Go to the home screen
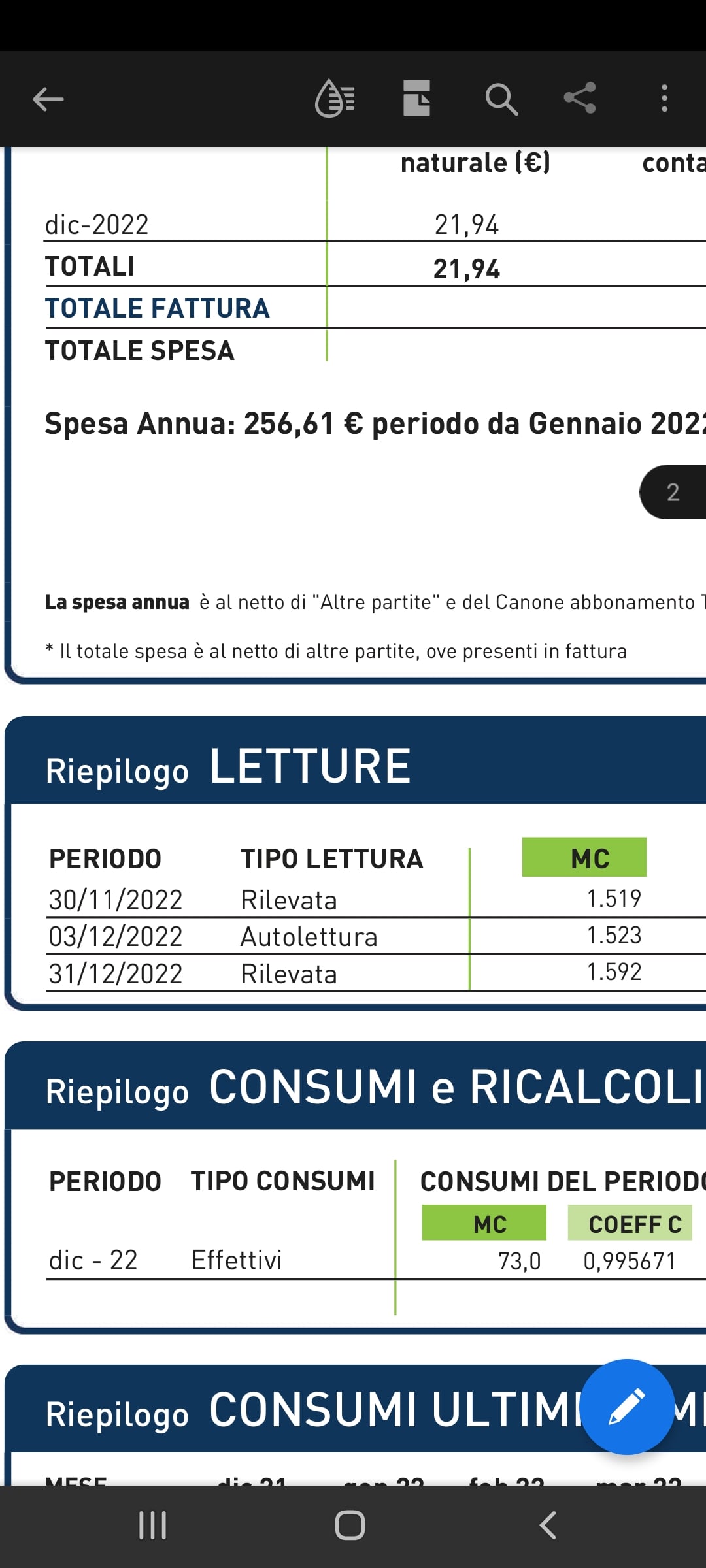The width and height of the screenshot is (706, 1568). point(350,1526)
